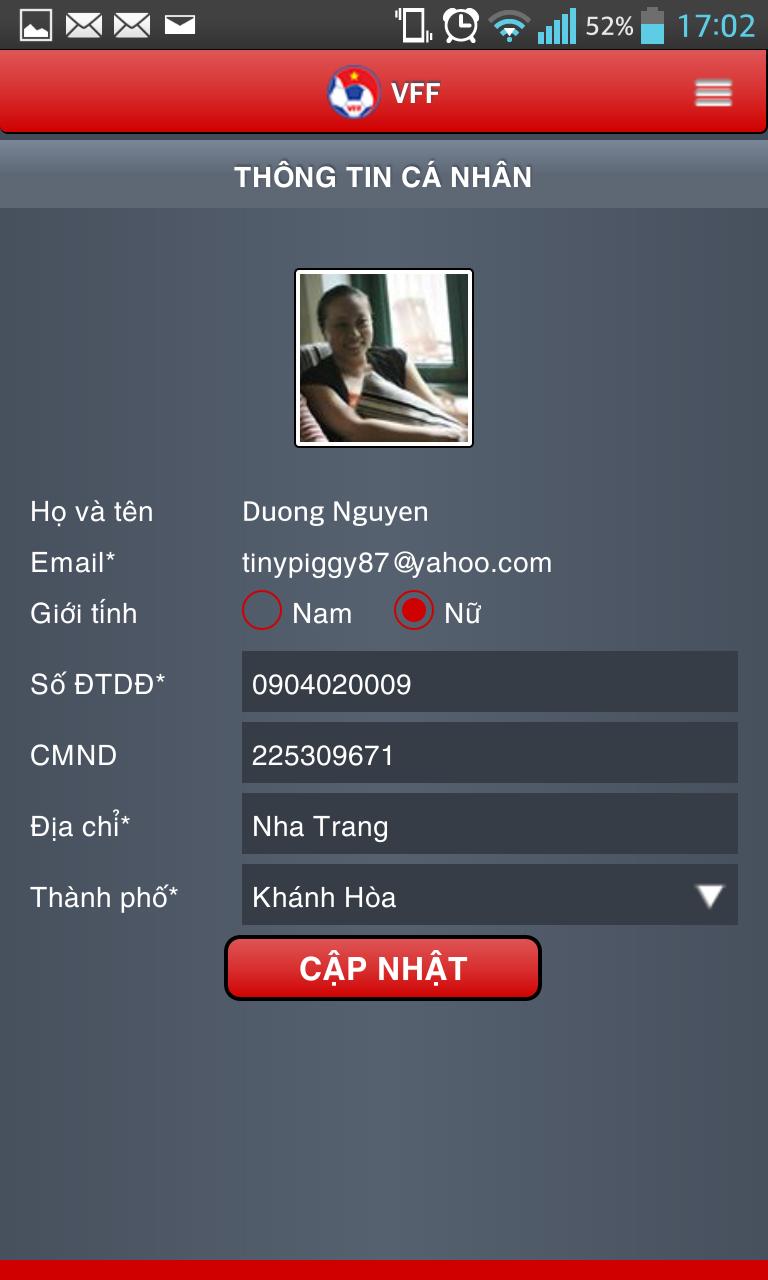Edit the CMND number field
Screen dimensions: 768x1280
pos(489,754)
